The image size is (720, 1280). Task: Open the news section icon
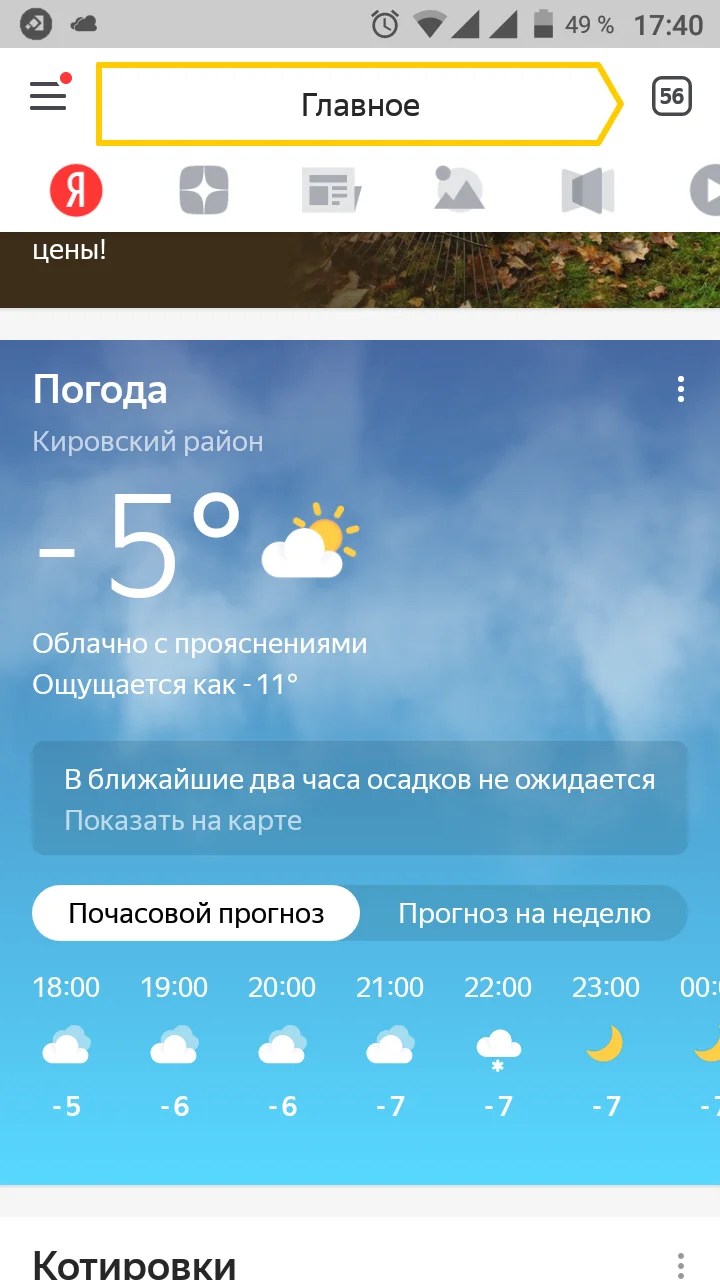pyautogui.click(x=331, y=190)
